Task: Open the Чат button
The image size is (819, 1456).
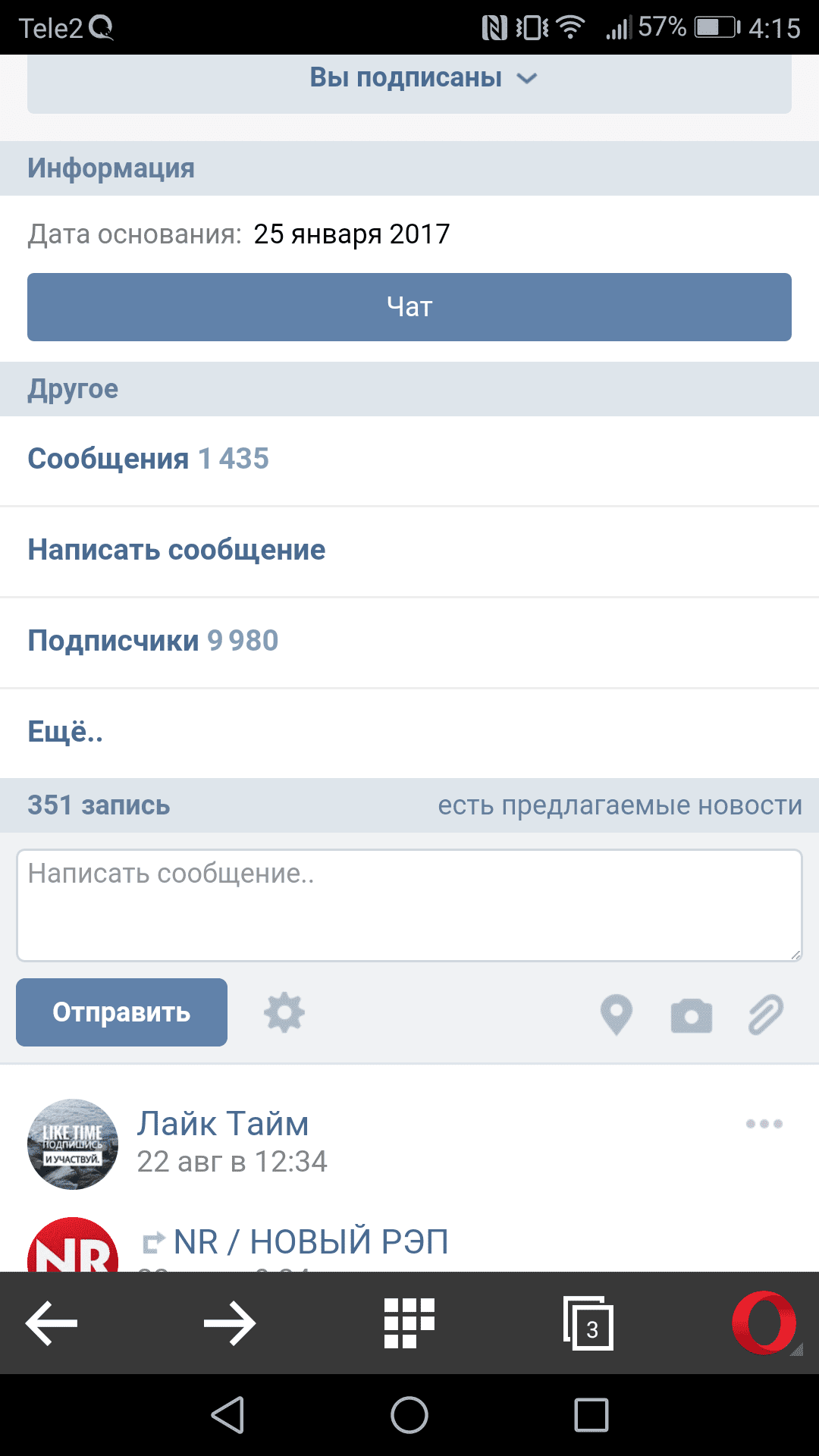Action: click(x=409, y=307)
